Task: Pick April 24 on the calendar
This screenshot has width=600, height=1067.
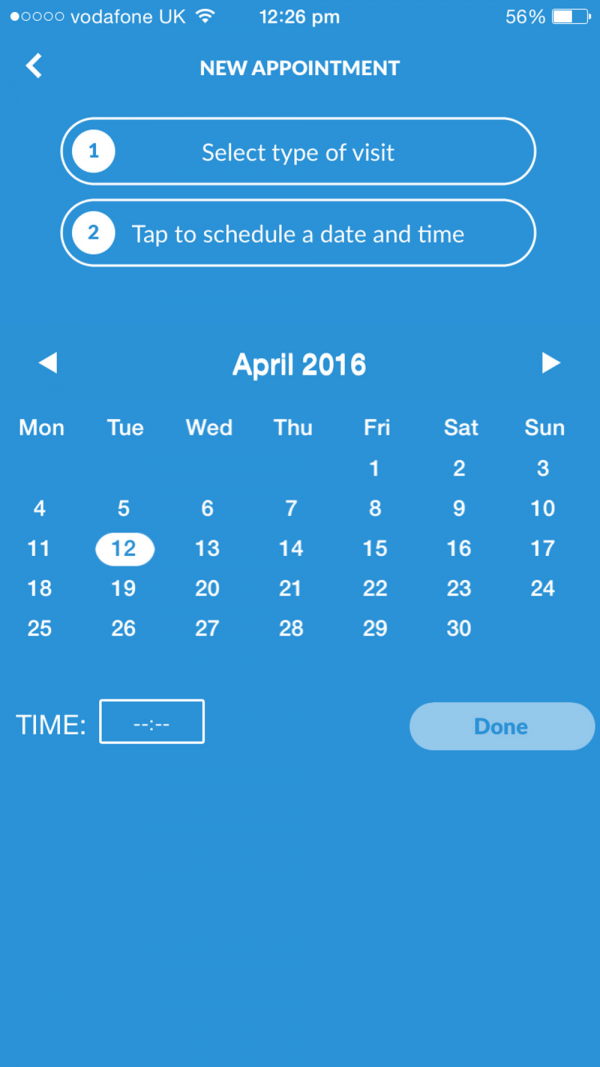Action: tap(542, 588)
